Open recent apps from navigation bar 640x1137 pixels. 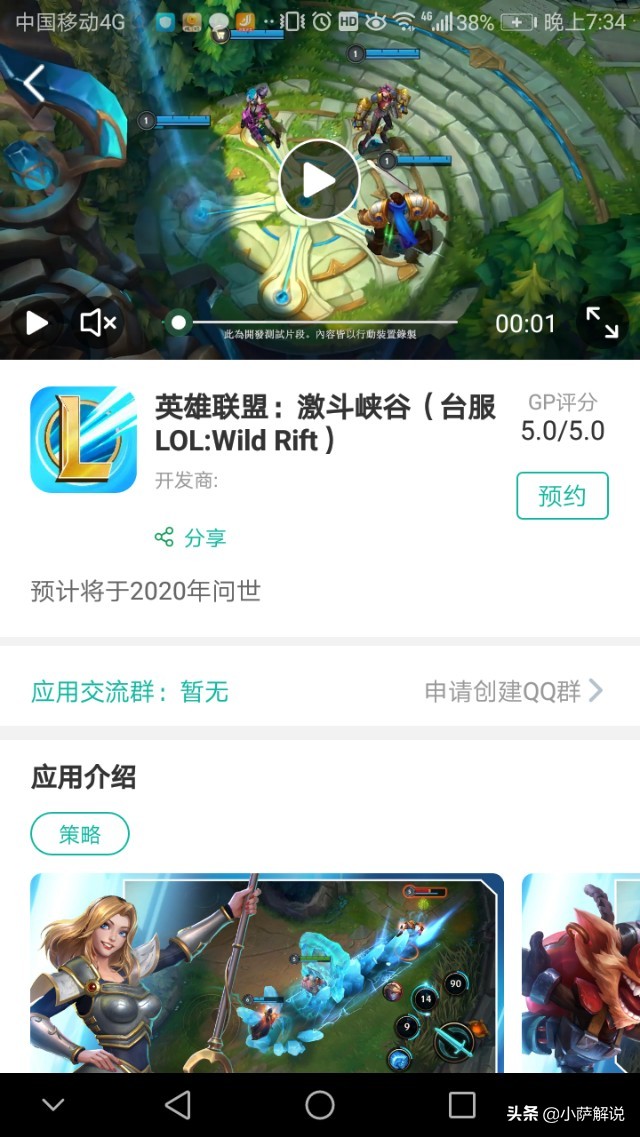(x=462, y=1105)
